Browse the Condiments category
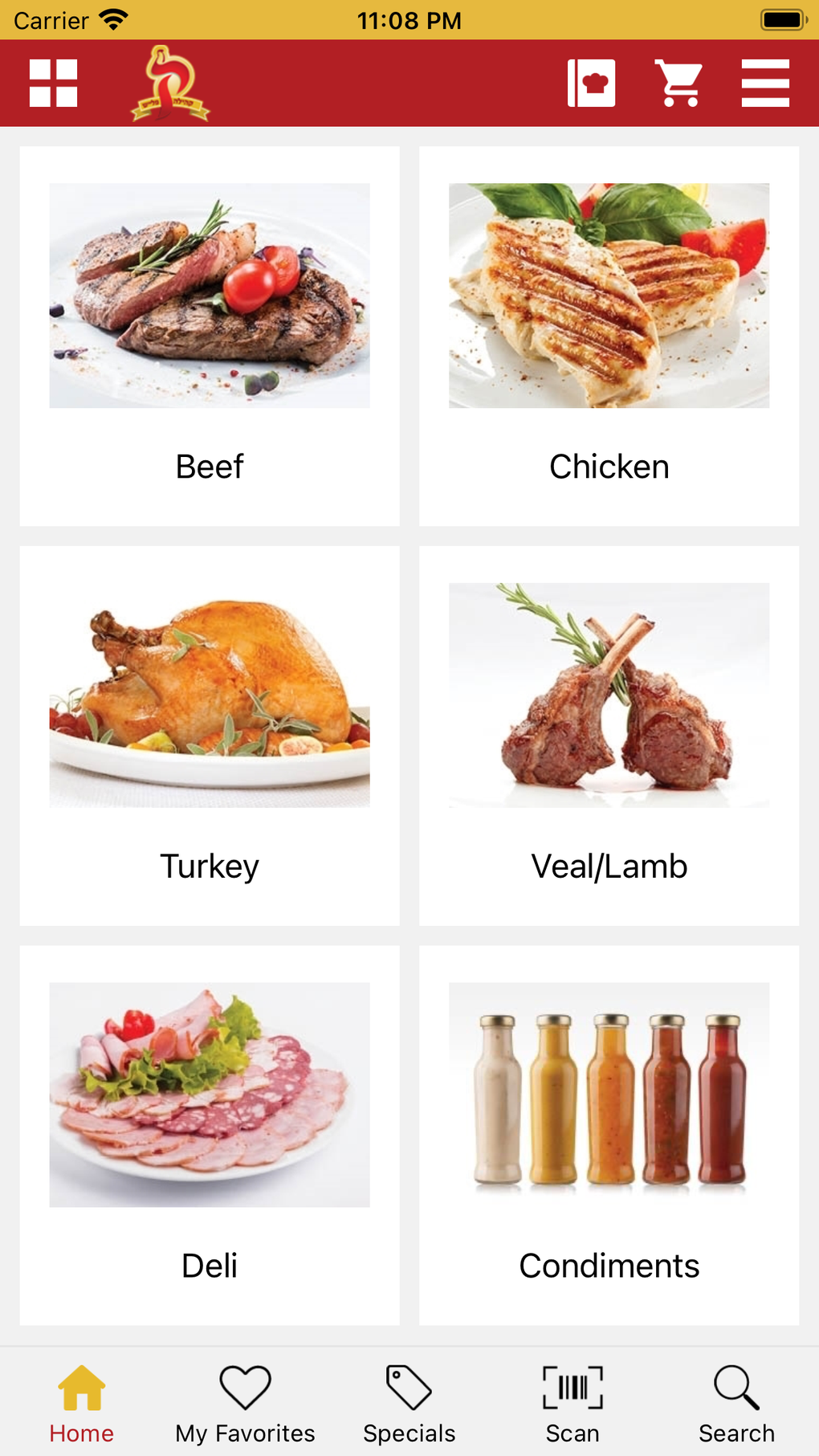 pyautogui.click(x=609, y=1135)
